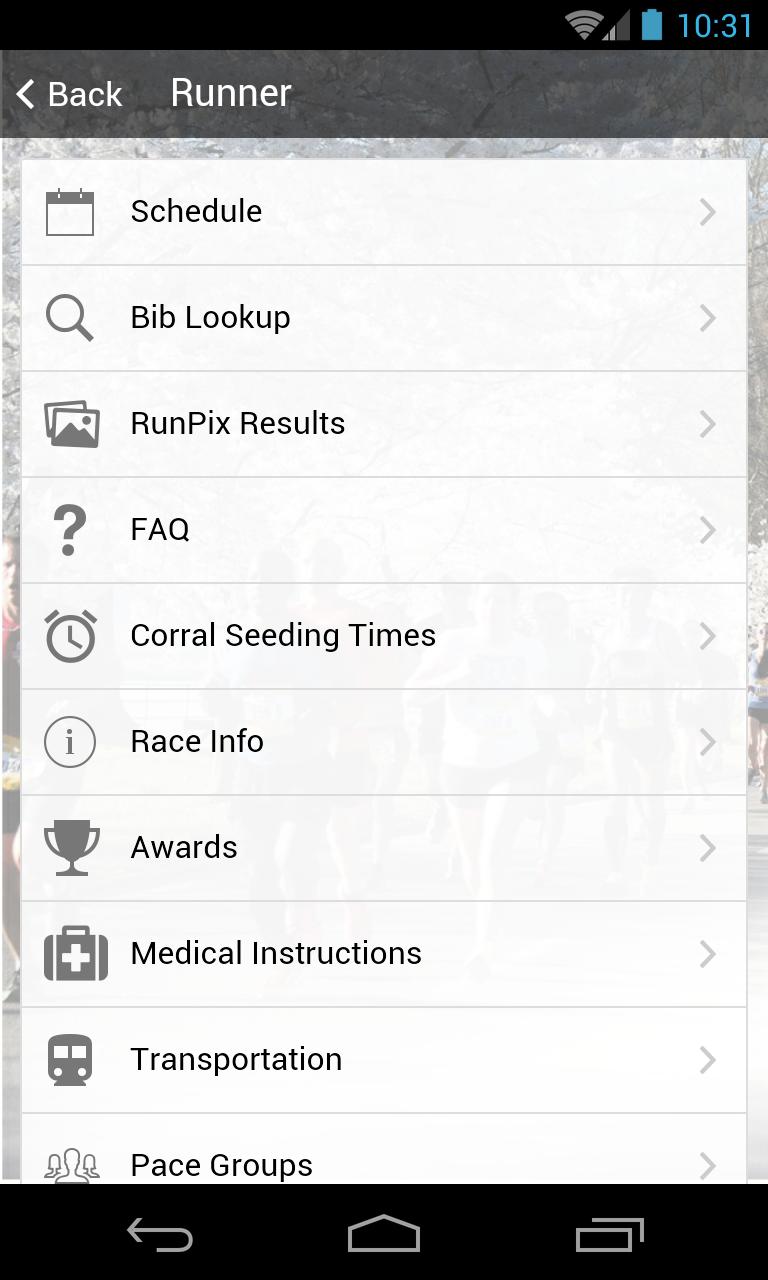
Task: Open FAQ via its right chevron
Action: tap(708, 529)
